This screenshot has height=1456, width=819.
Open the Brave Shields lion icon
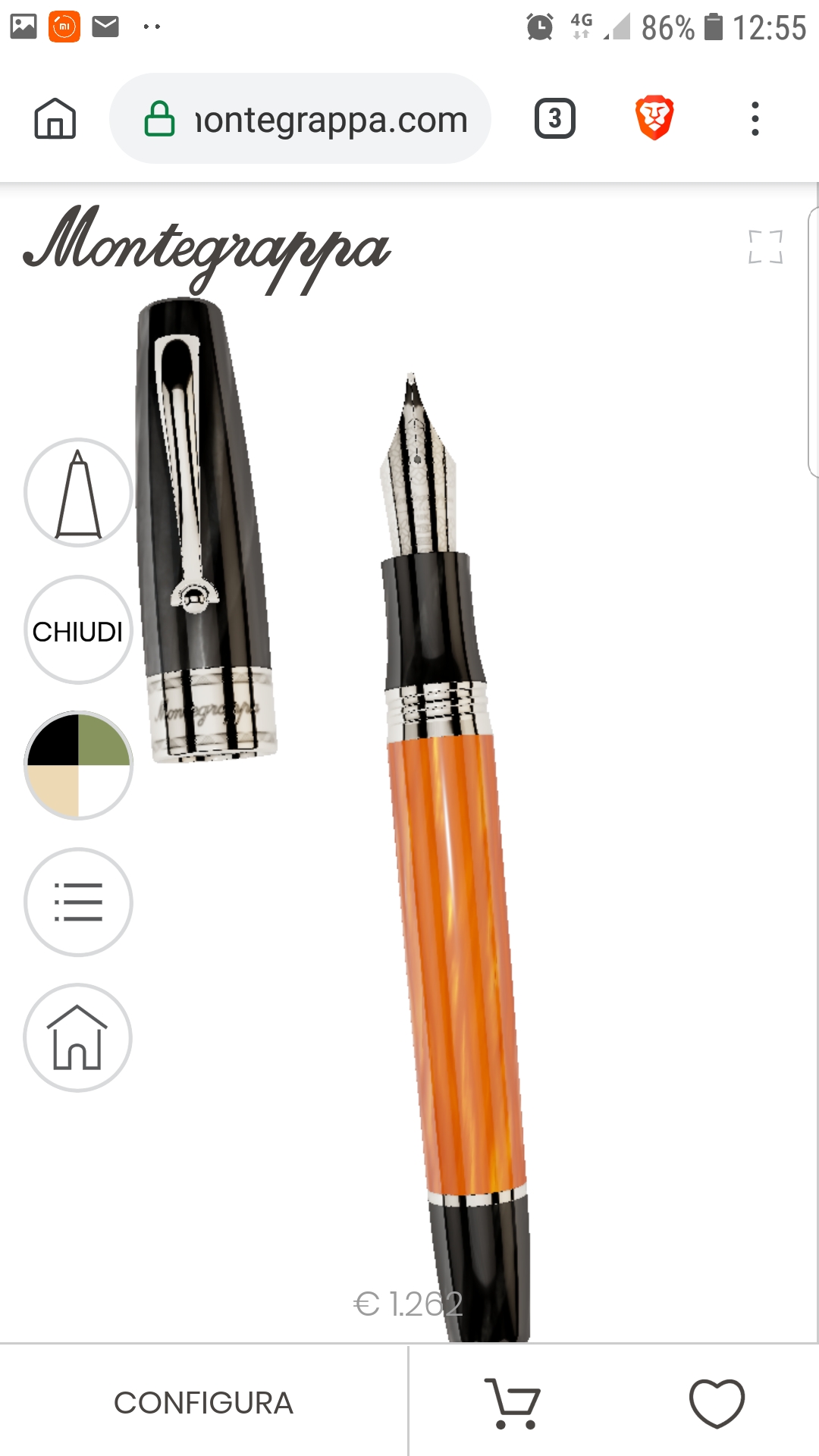click(654, 118)
